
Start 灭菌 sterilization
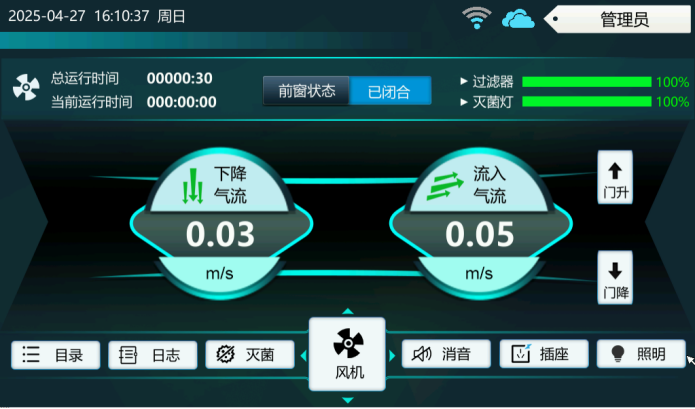249,354
